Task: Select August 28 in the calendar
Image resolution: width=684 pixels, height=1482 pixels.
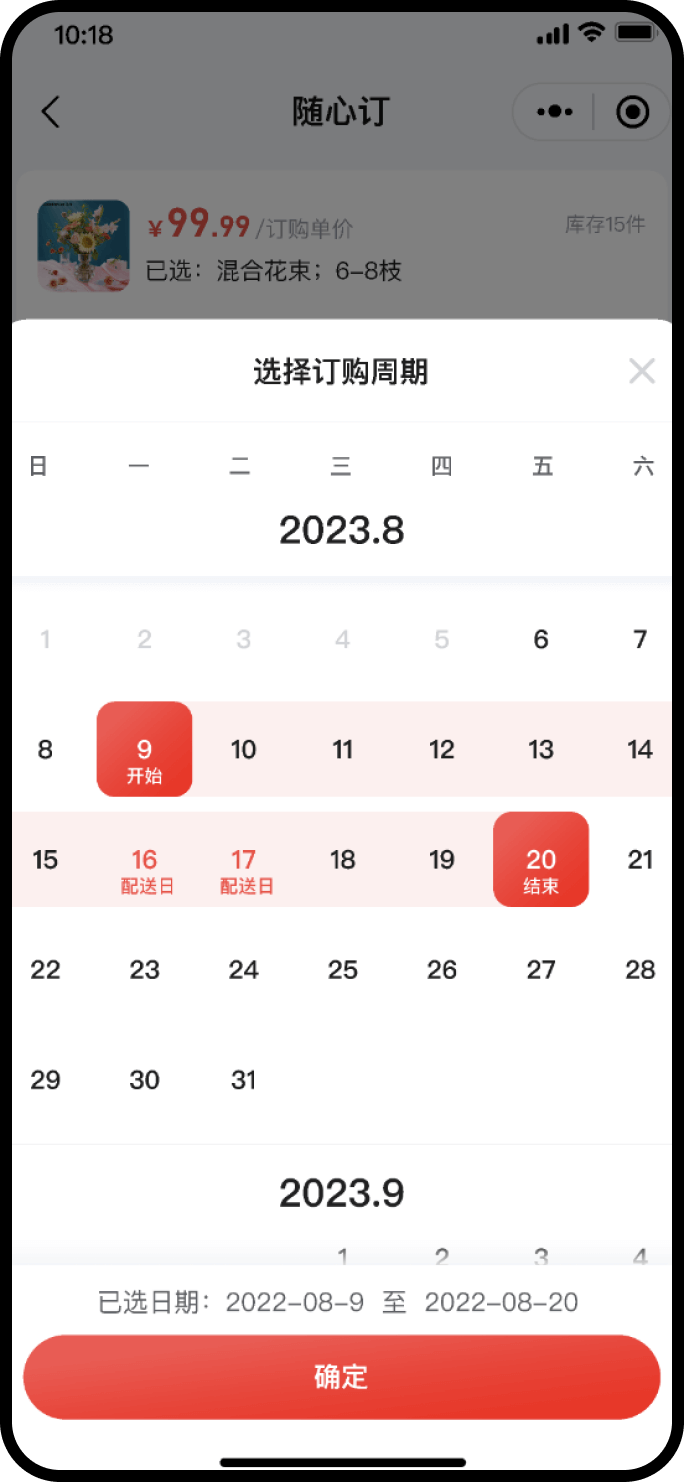Action: point(640,970)
